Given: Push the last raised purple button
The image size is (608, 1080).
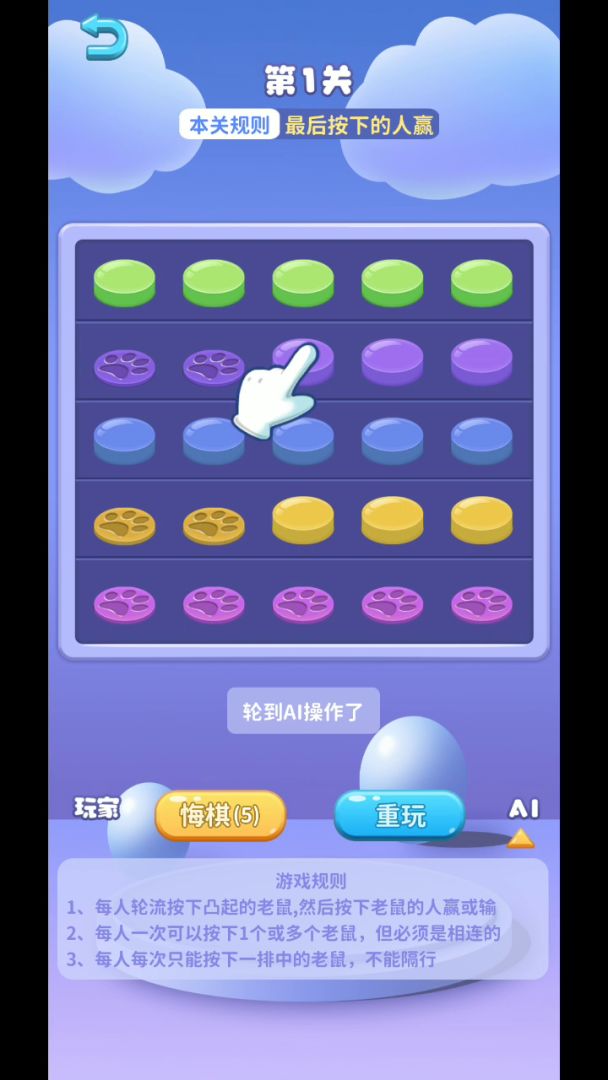Looking at the screenshot, I should pyautogui.click(x=481, y=359).
